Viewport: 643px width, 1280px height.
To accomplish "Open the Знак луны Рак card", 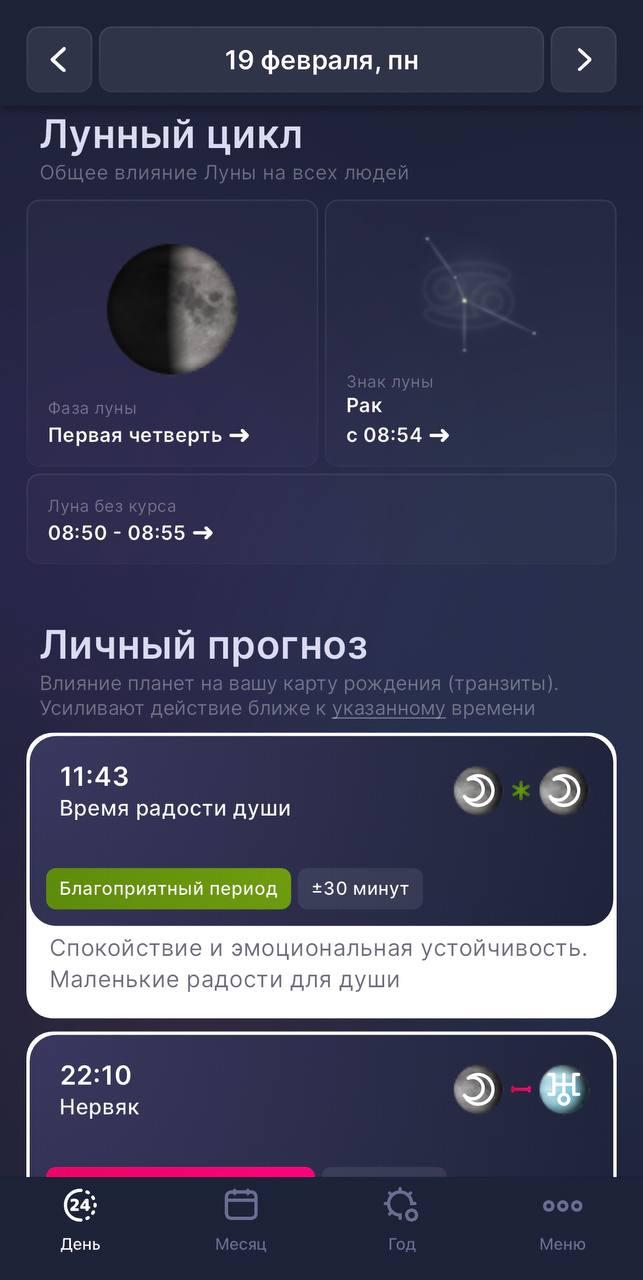I will pyautogui.click(x=470, y=333).
